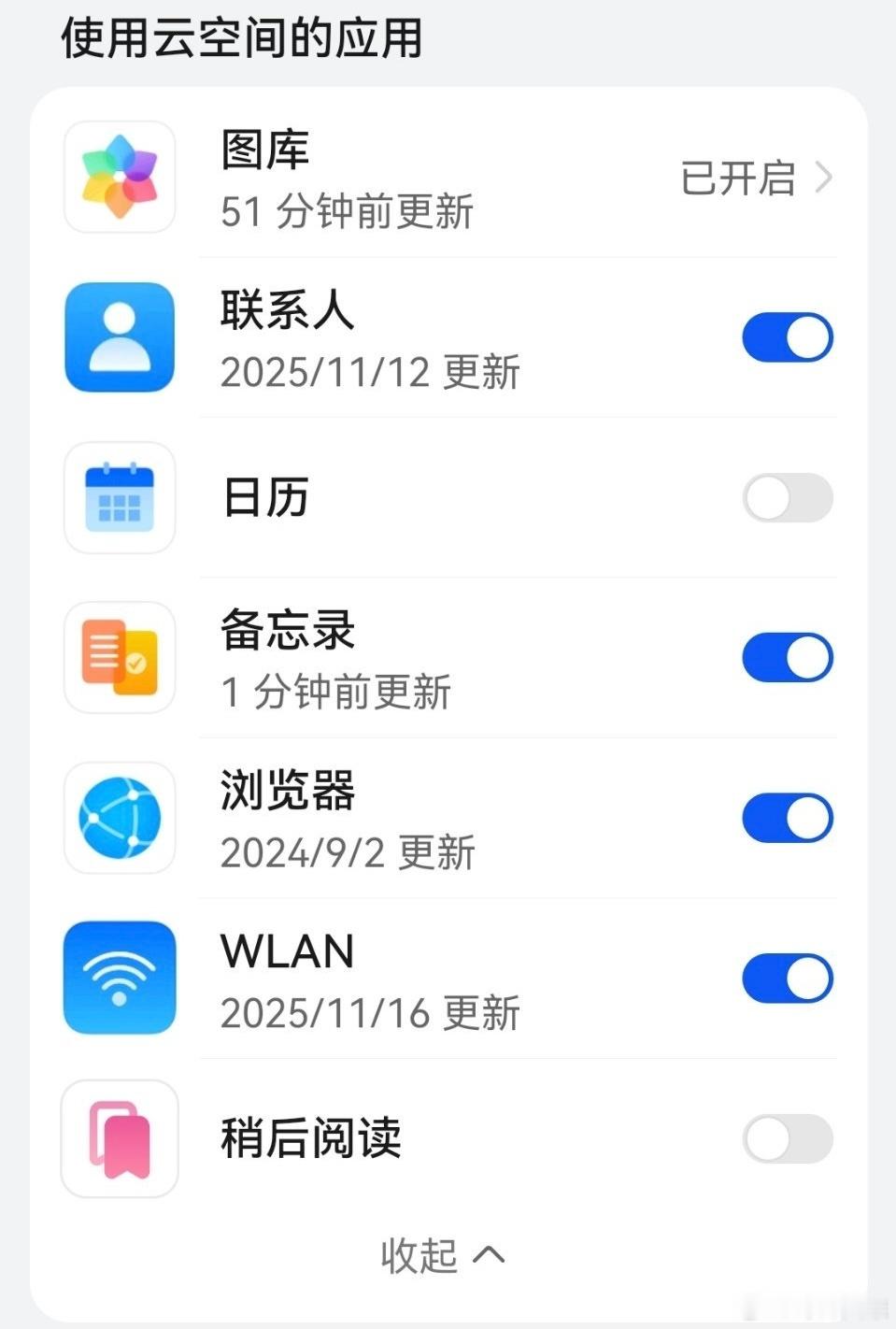The width and height of the screenshot is (896, 1329).
Task: Turn off 联系人 cloud sync
Action: coord(787,337)
